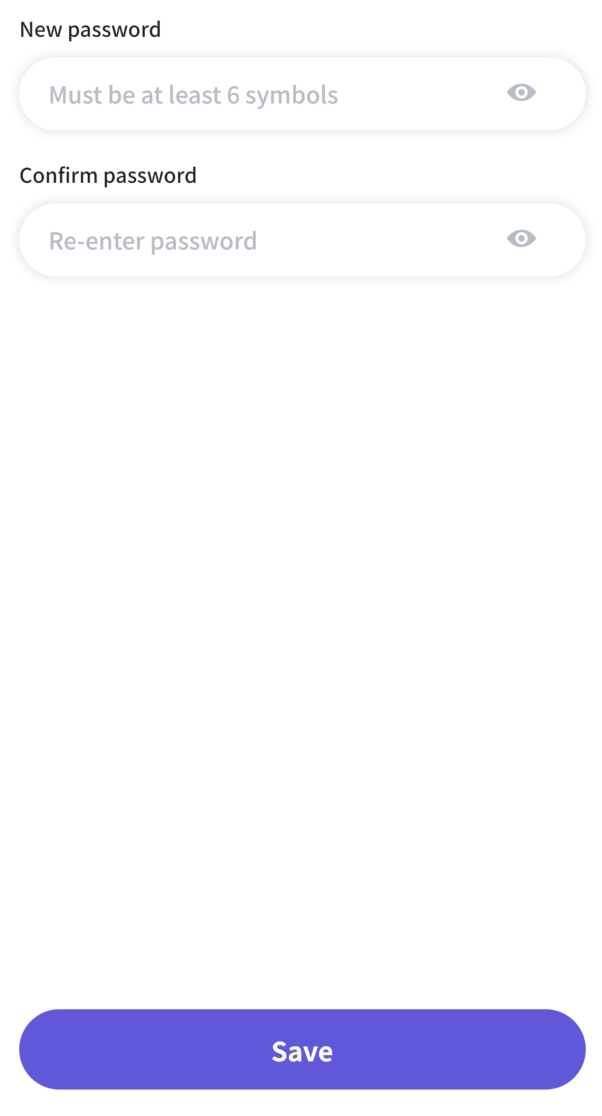
Task: Save the new password
Action: pos(302,1049)
